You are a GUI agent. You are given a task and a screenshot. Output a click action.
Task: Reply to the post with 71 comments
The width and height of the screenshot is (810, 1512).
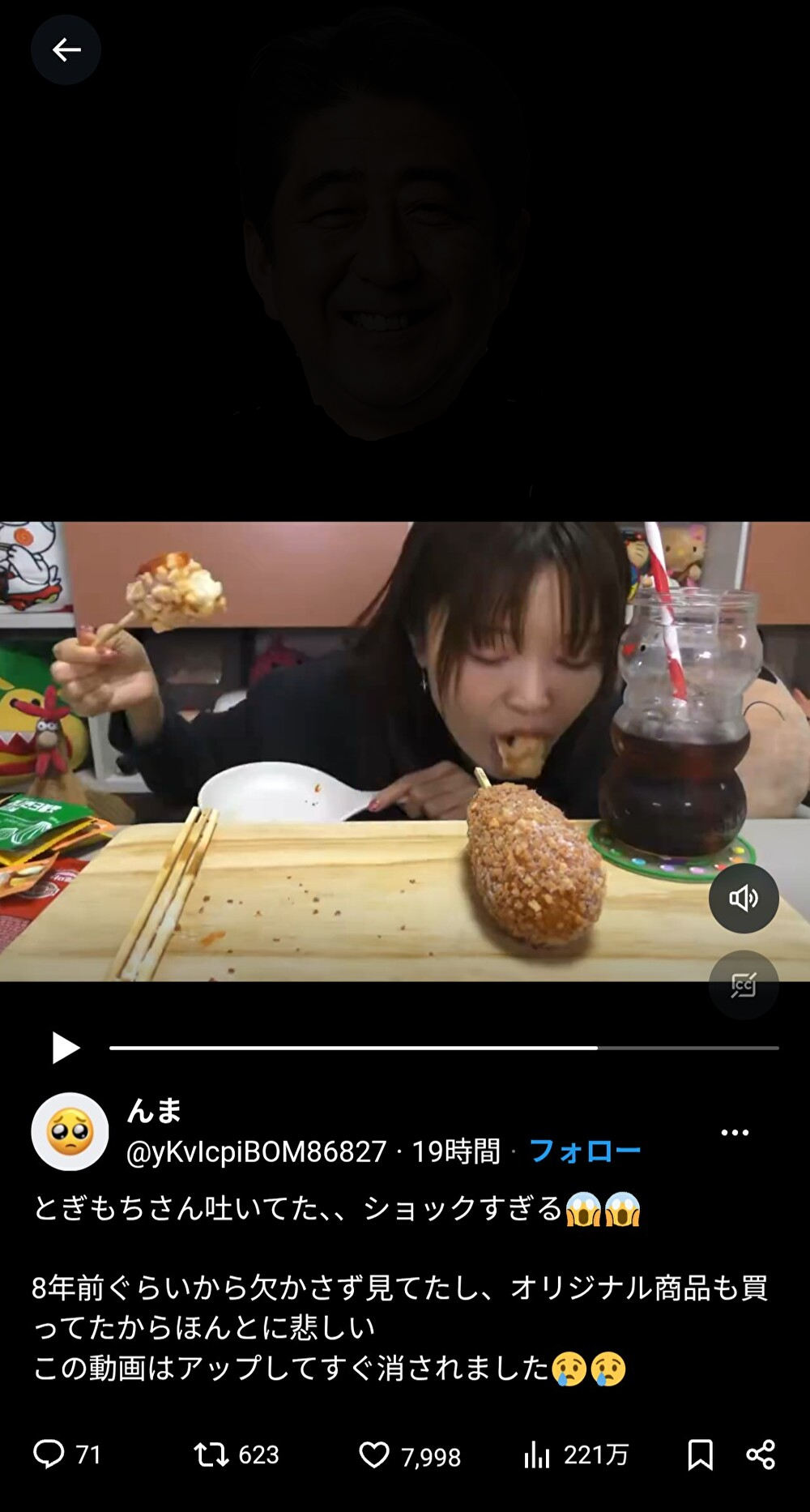(49, 1454)
